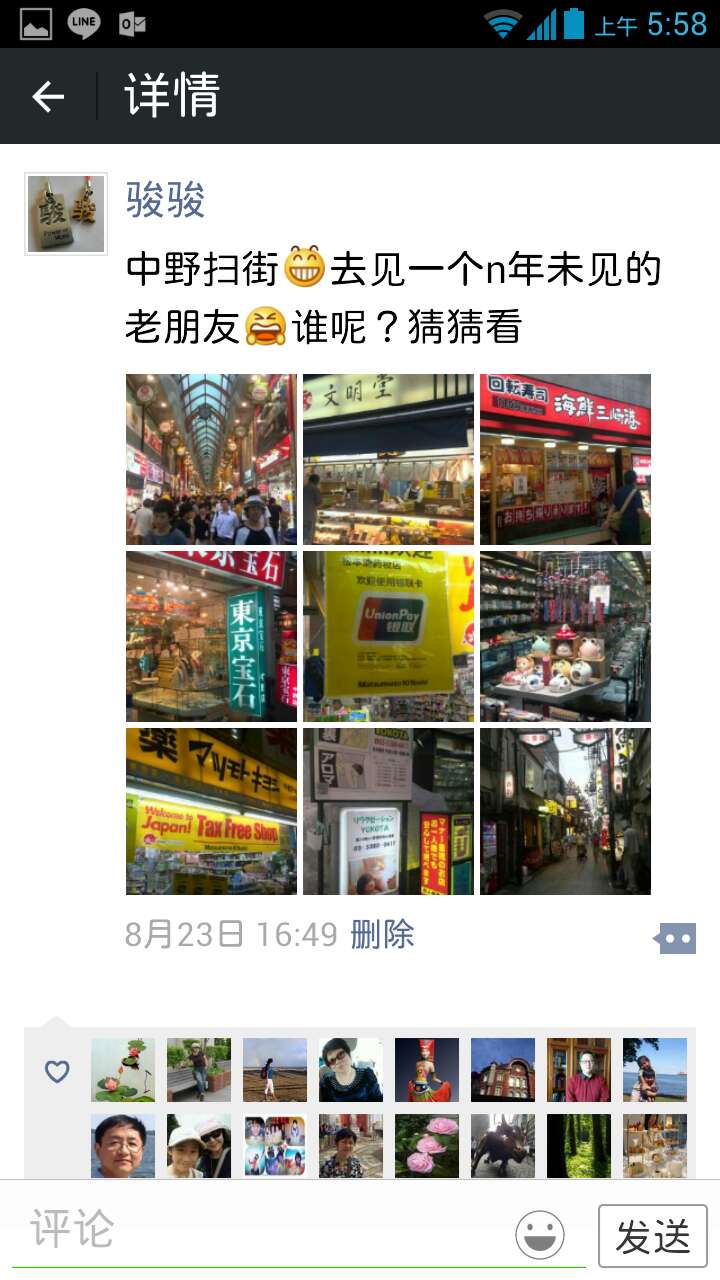
Task: Tap 发送 to send the comment
Action: [652, 1236]
